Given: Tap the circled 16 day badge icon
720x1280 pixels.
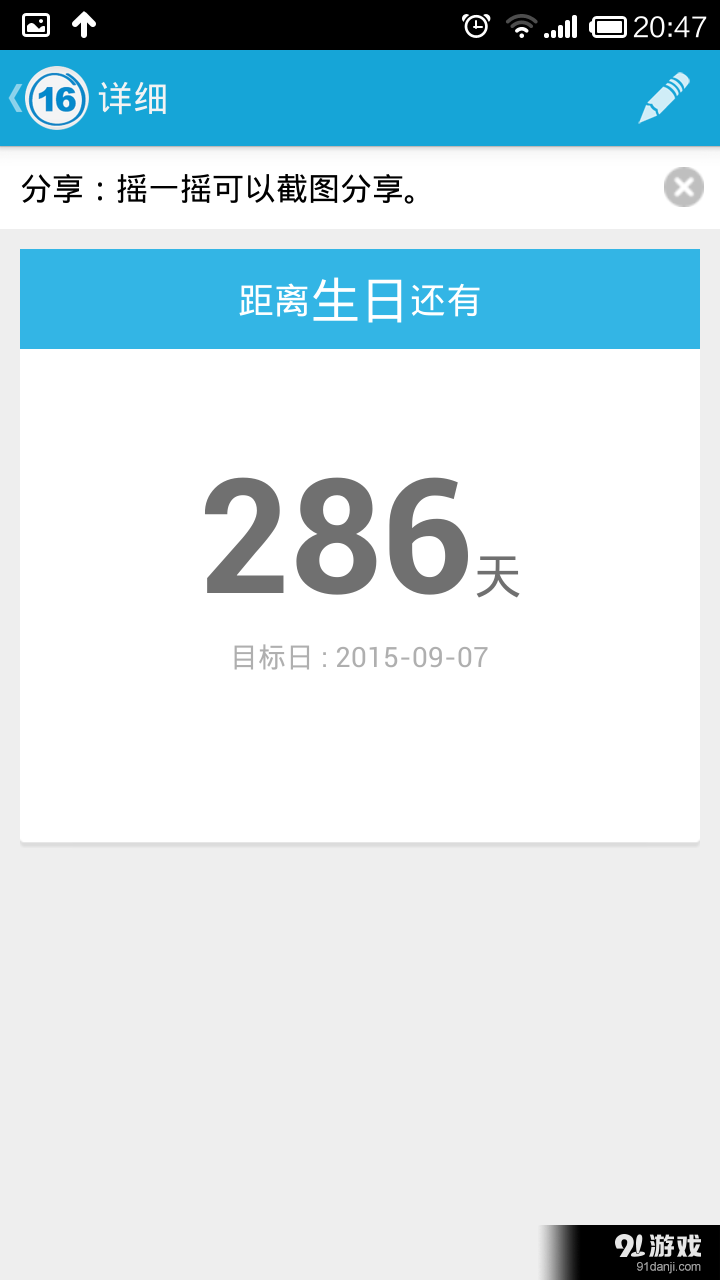Looking at the screenshot, I should tap(55, 98).
